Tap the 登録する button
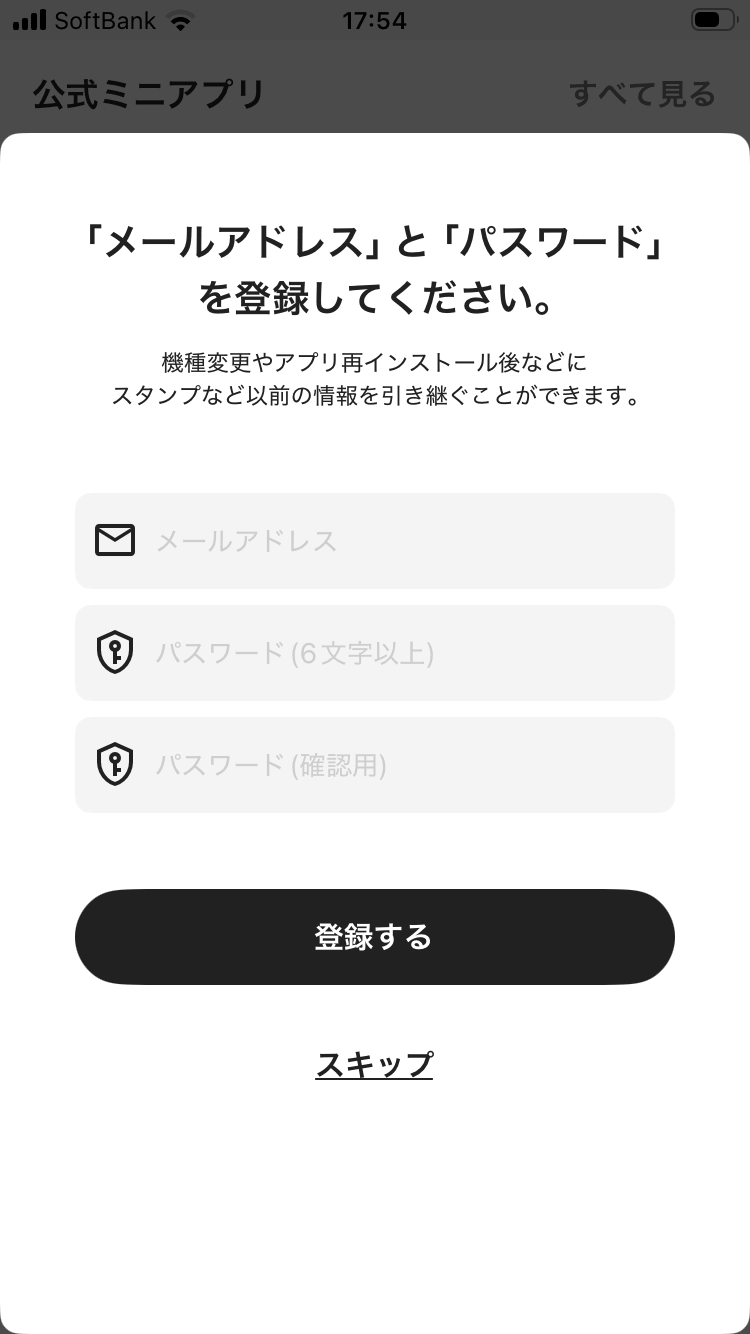Screen dimensions: 750x1334 374,937
